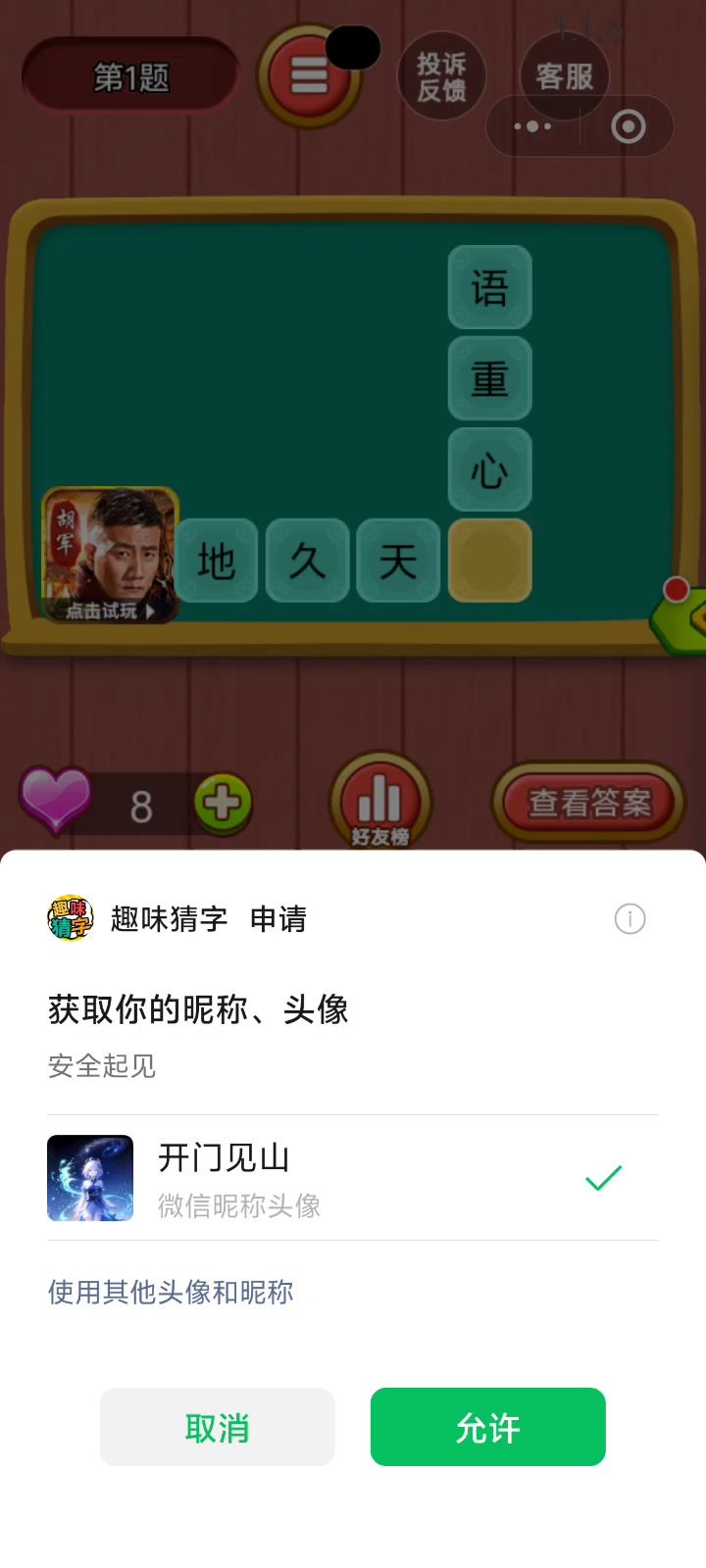Open the info icon beside 趣味猜字 申请
The image size is (706, 1568).
click(630, 919)
